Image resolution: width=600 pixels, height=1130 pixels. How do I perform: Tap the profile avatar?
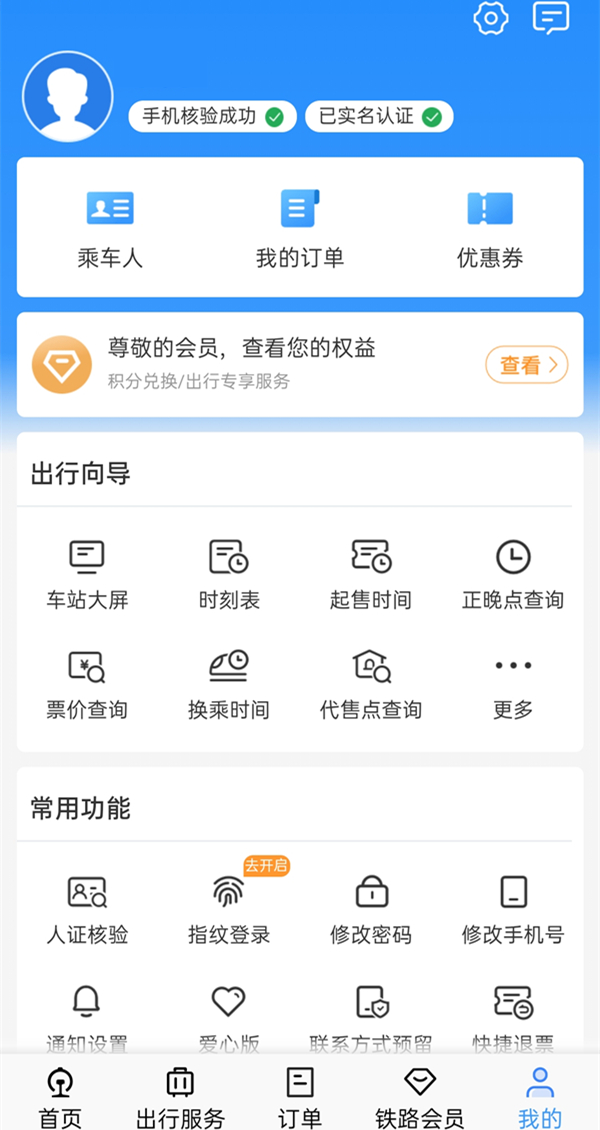point(68,97)
